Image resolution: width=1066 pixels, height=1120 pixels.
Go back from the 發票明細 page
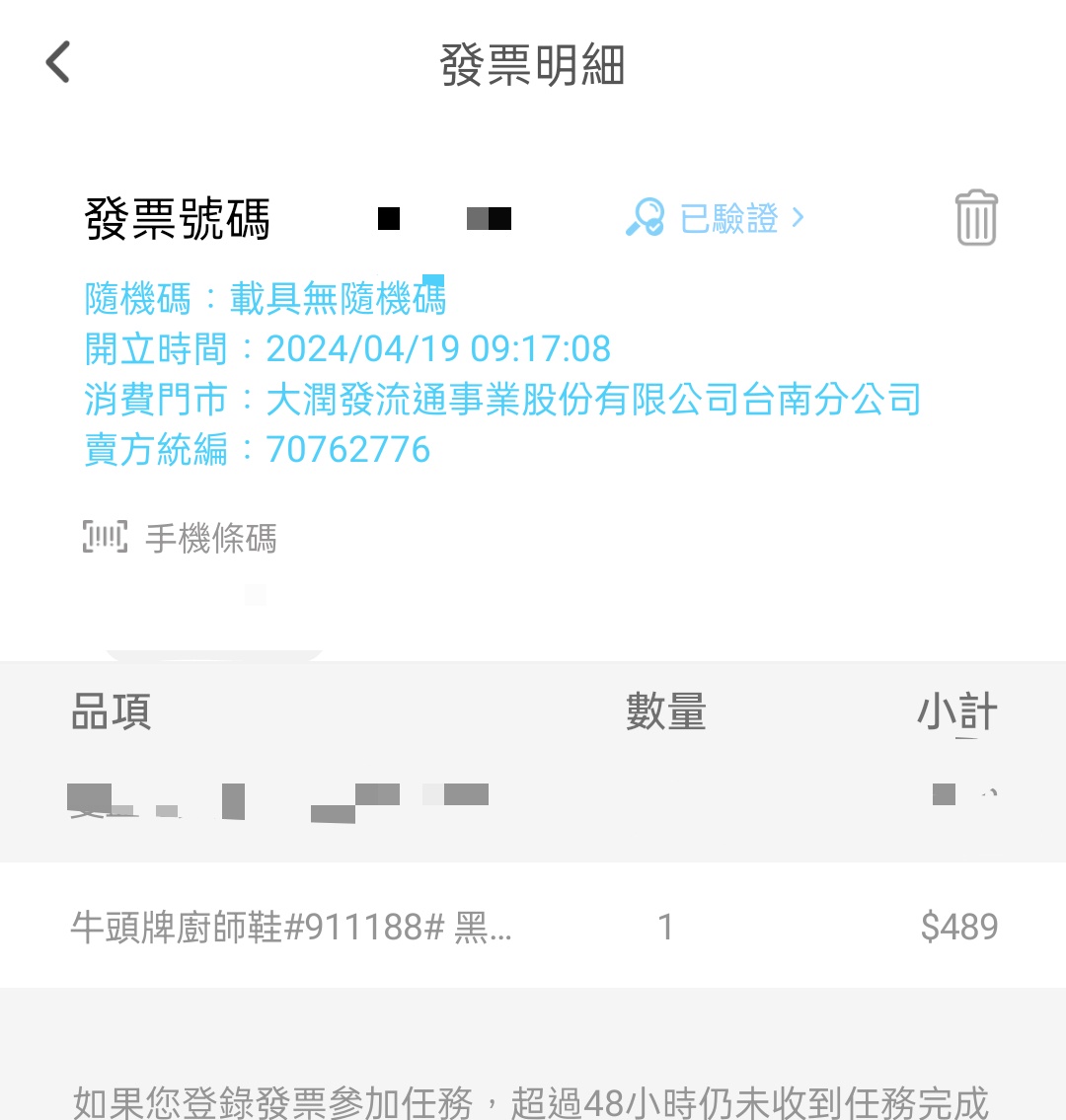tap(58, 62)
